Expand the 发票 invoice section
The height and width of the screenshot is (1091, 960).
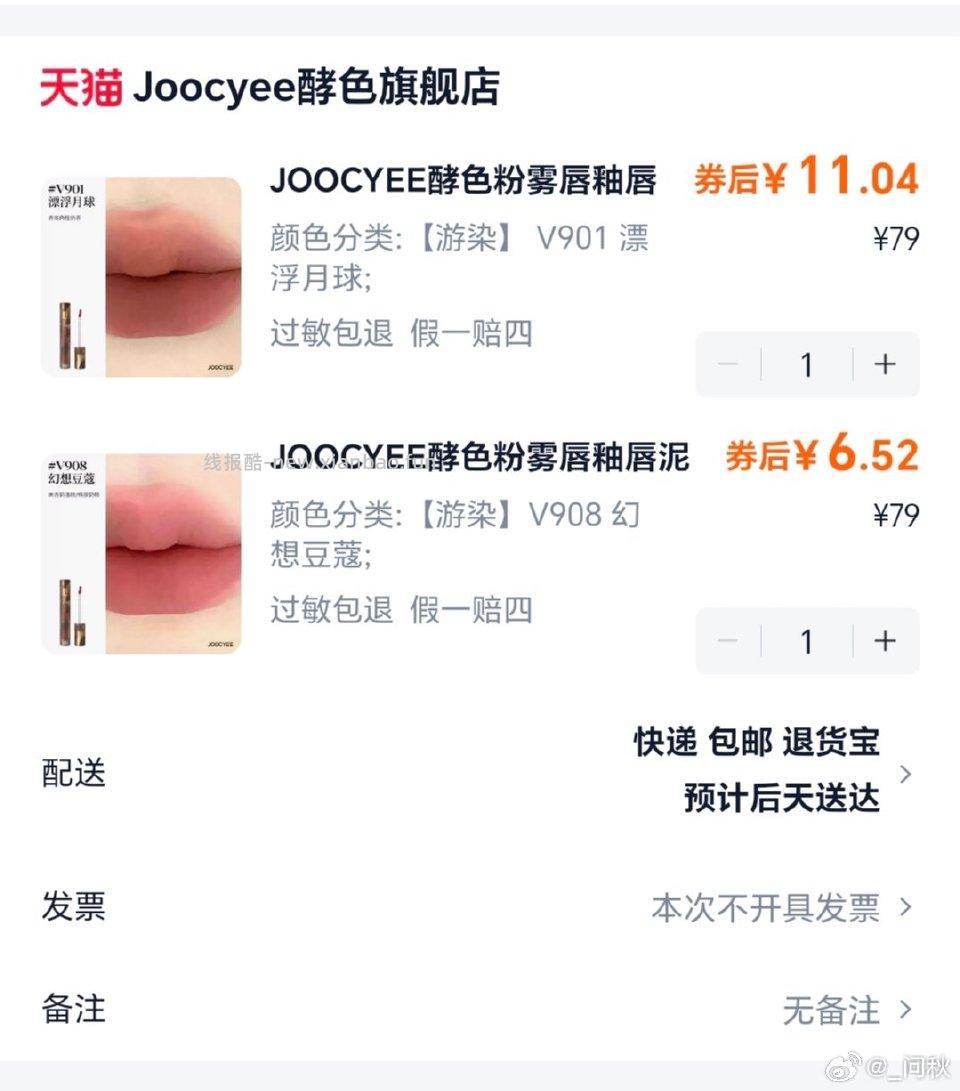coord(905,908)
